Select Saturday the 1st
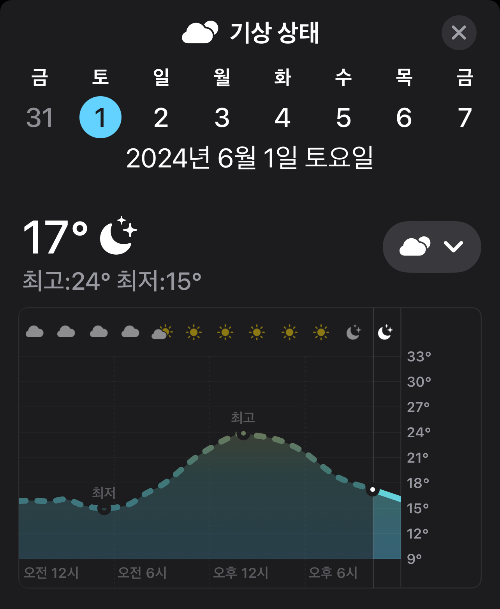 (x=100, y=117)
